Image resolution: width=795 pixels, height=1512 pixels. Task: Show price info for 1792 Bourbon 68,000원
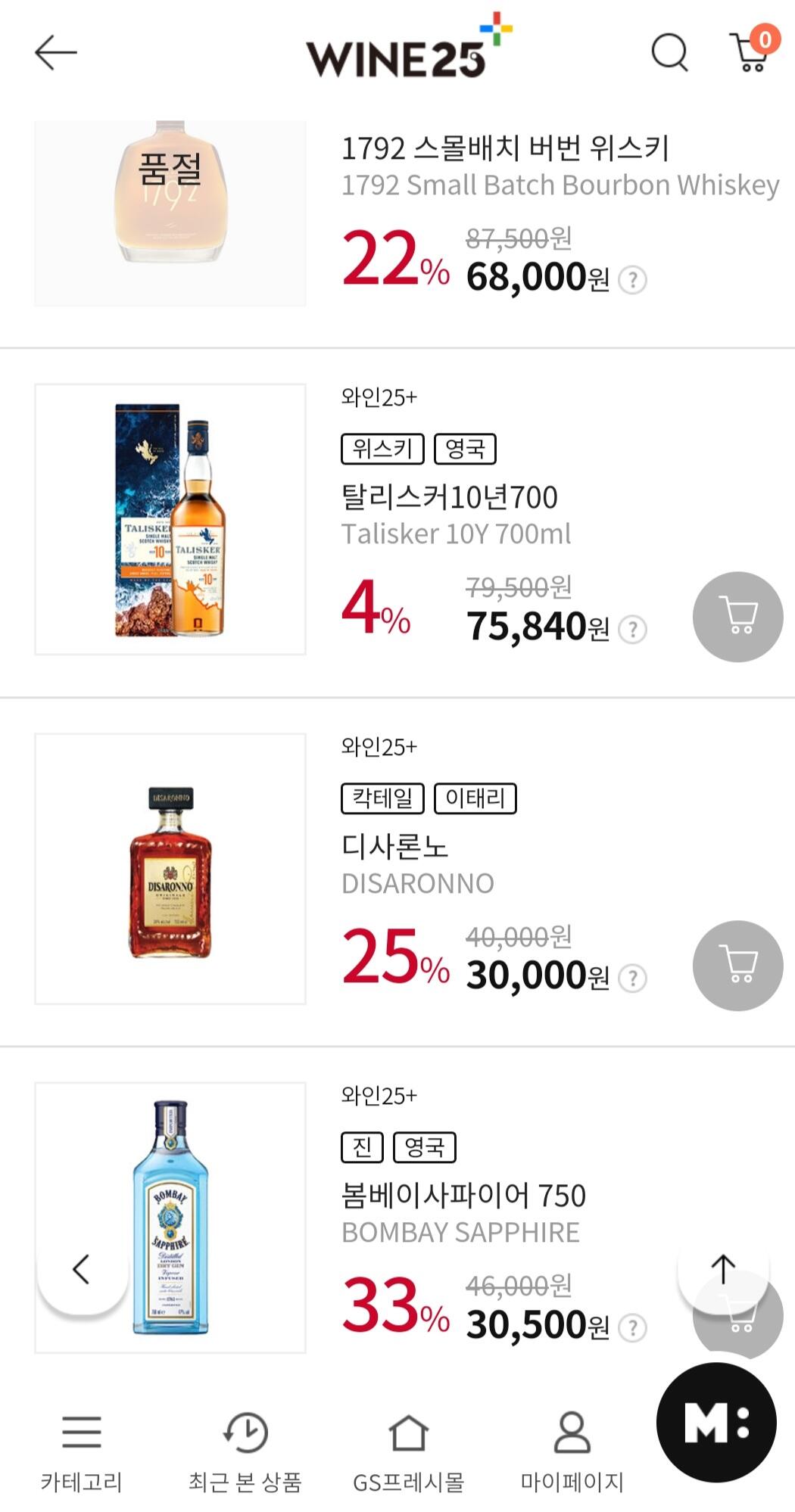point(632,280)
